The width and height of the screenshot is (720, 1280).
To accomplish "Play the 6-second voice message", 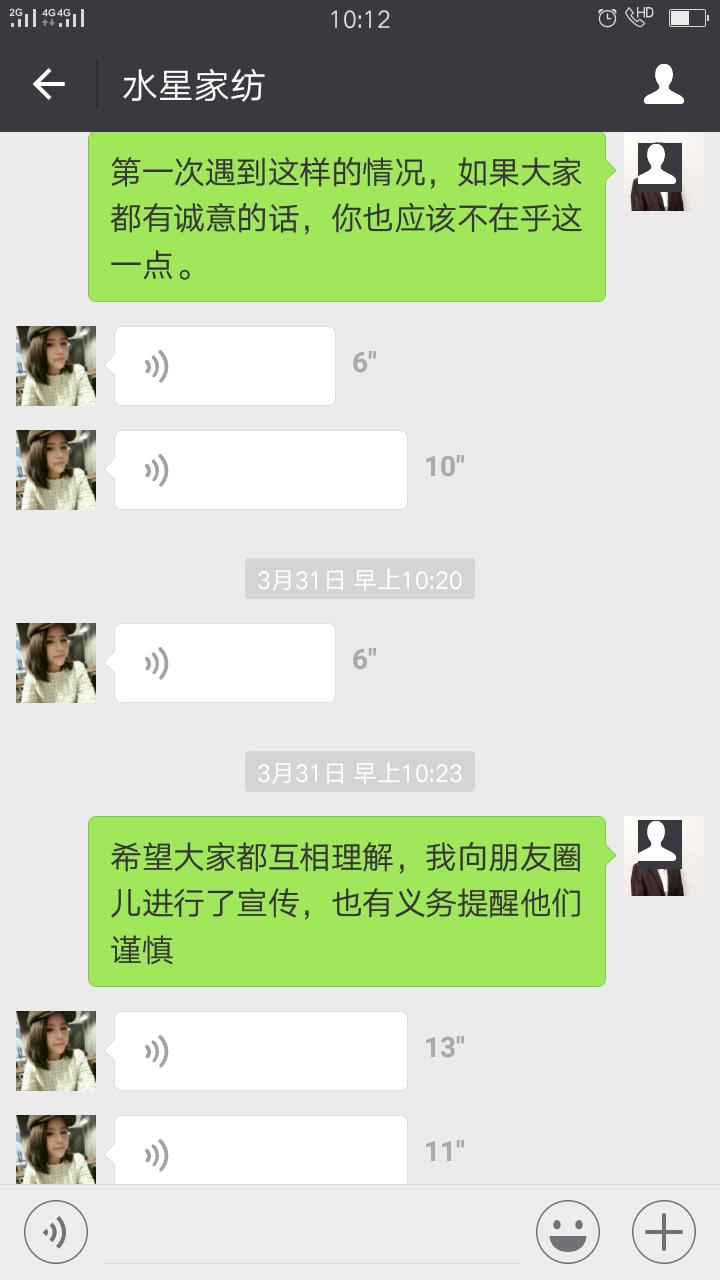I will (x=225, y=364).
